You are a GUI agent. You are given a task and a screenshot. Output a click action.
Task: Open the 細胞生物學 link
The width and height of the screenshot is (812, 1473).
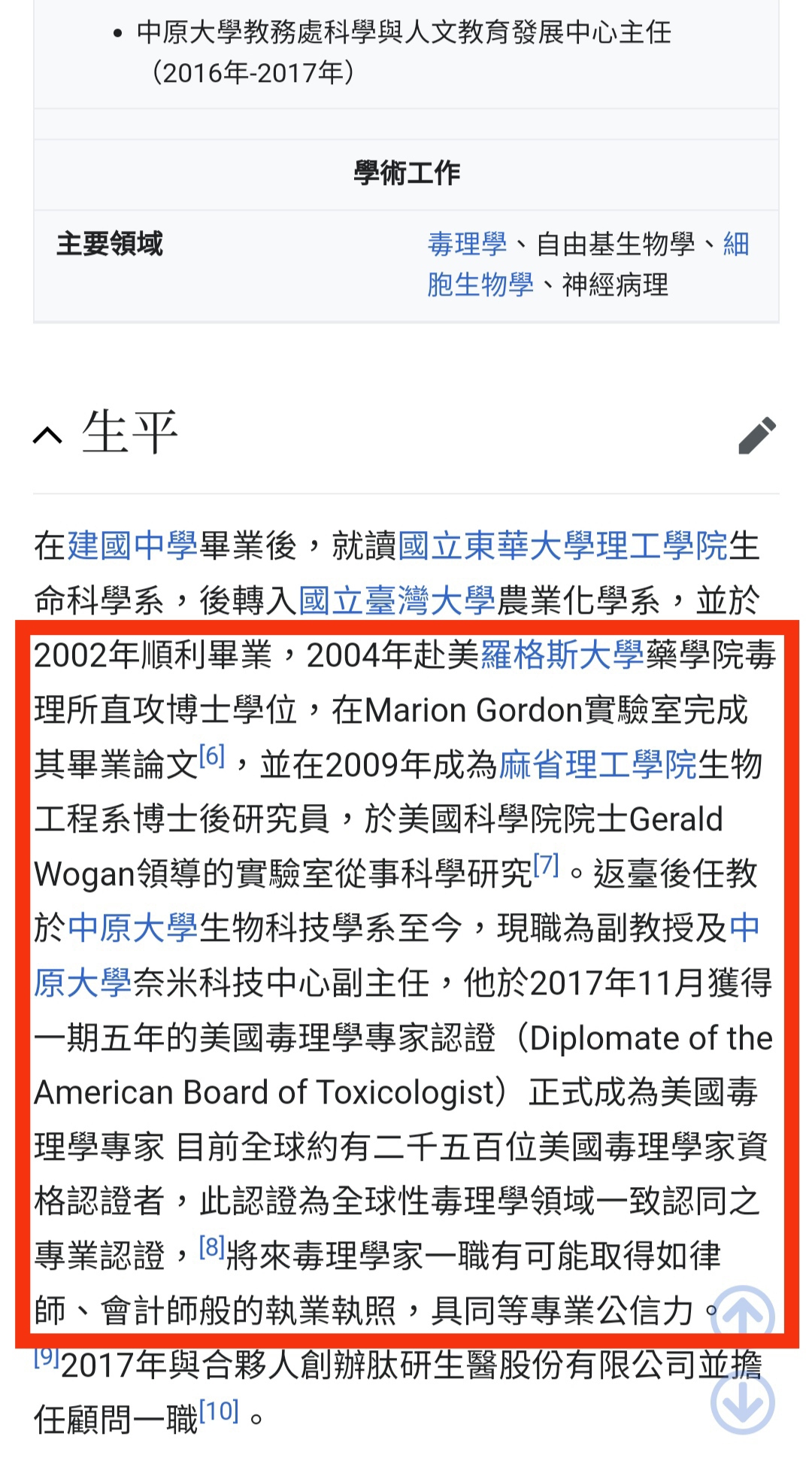480,284
